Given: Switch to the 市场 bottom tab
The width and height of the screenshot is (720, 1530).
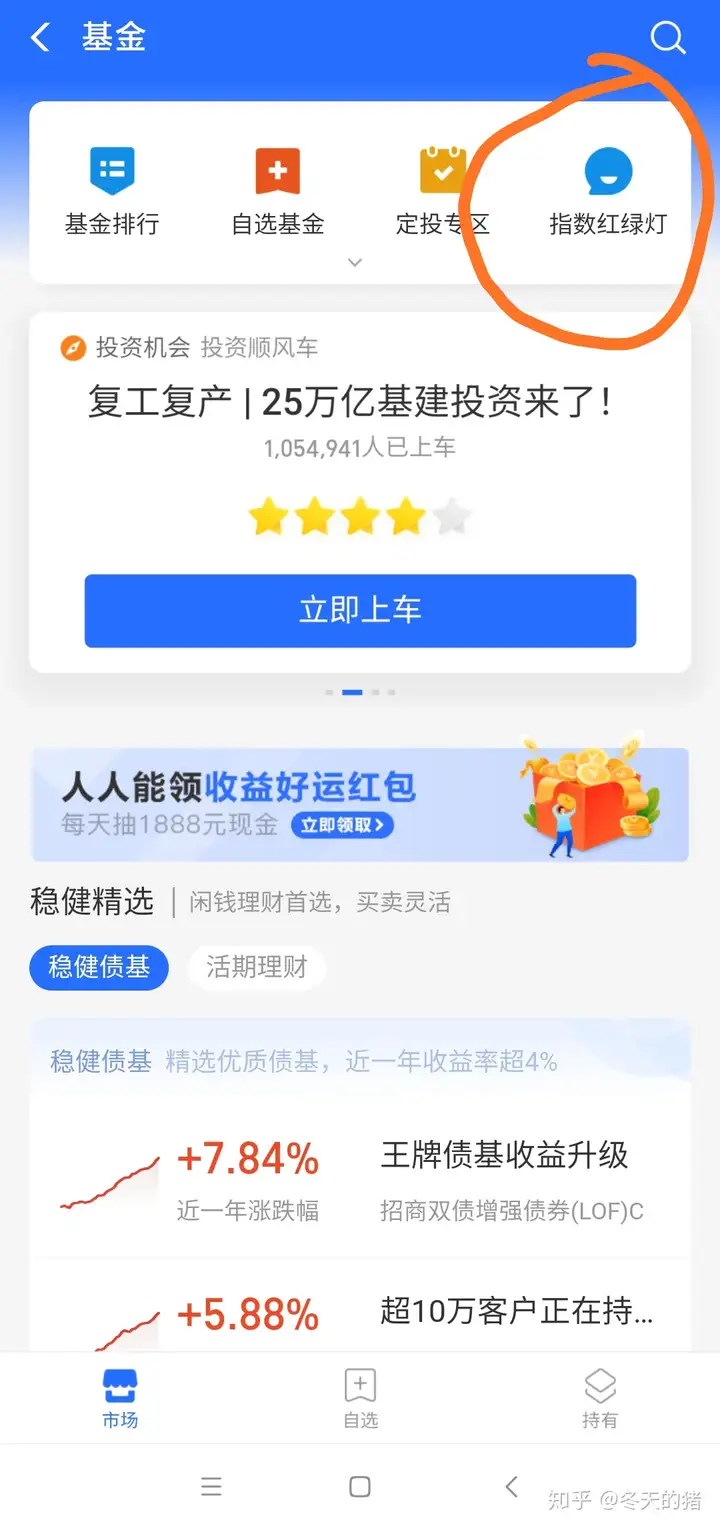Looking at the screenshot, I should pyautogui.click(x=120, y=1398).
